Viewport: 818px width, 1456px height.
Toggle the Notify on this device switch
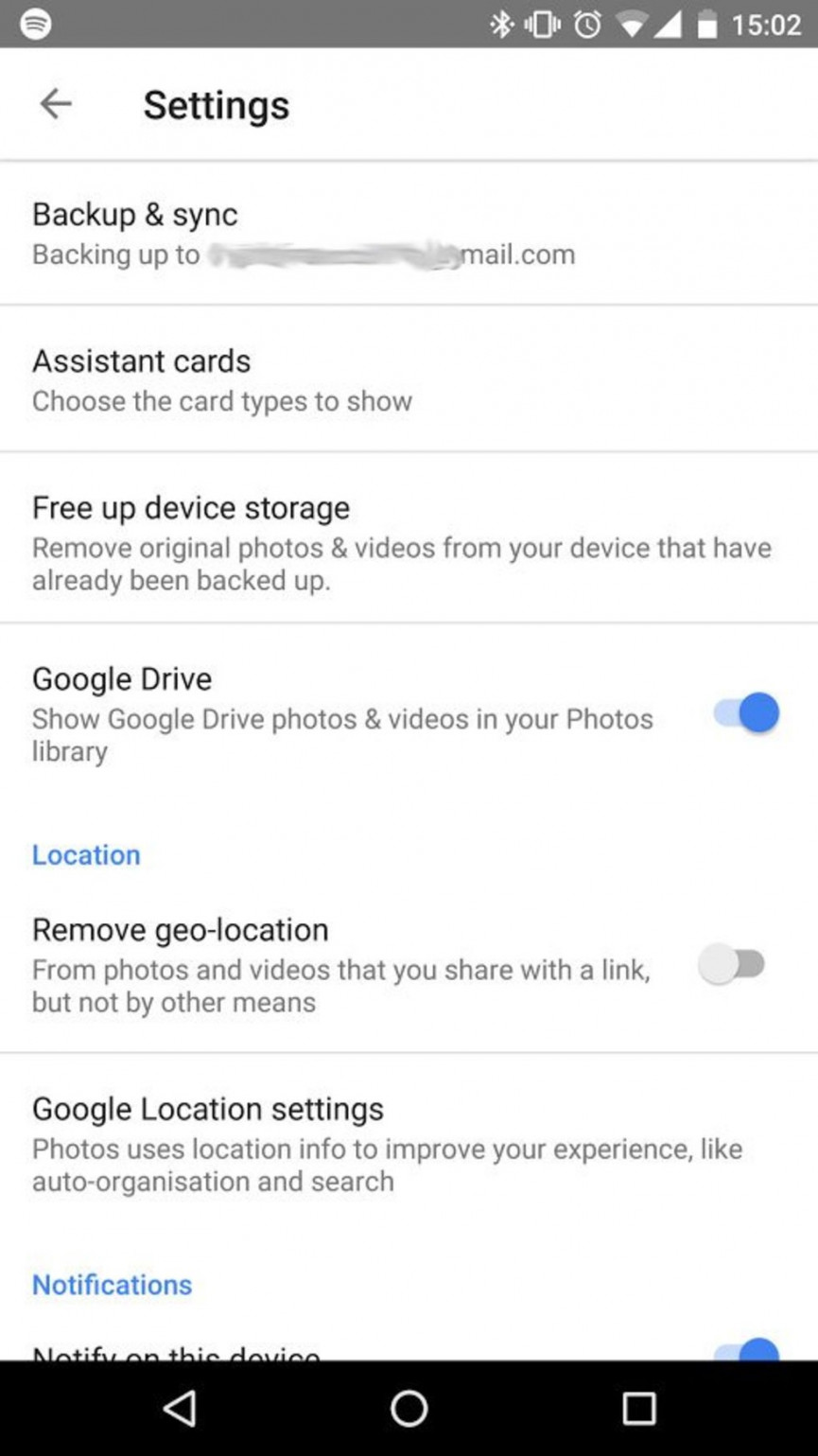tap(750, 1350)
